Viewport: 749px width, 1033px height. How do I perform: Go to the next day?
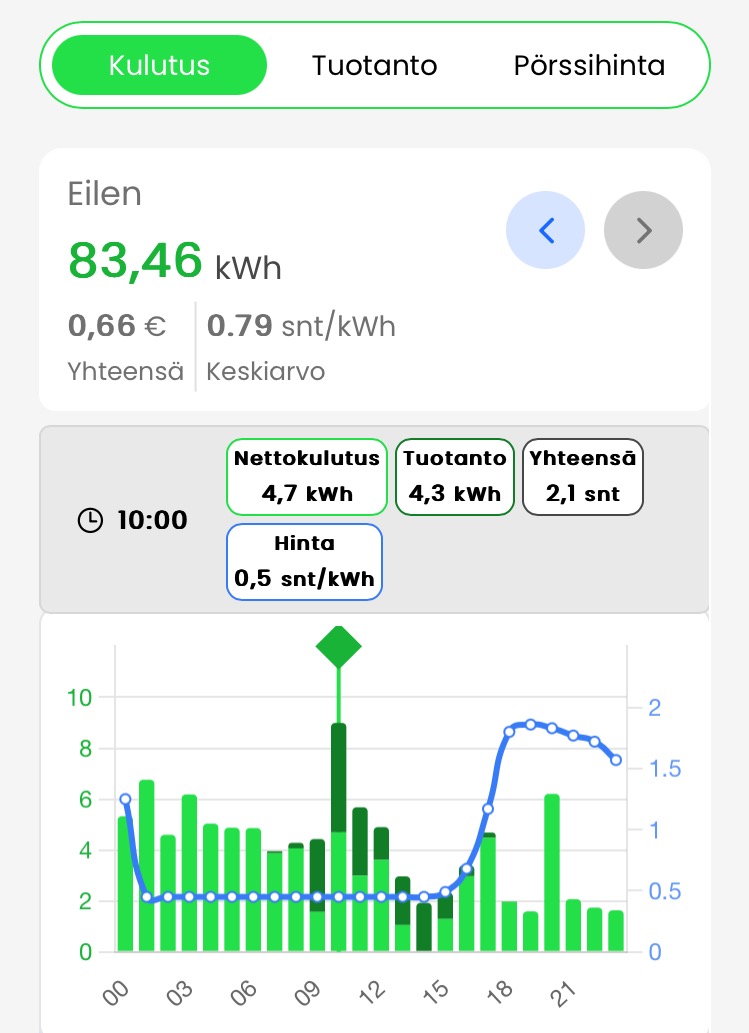pyautogui.click(x=643, y=231)
